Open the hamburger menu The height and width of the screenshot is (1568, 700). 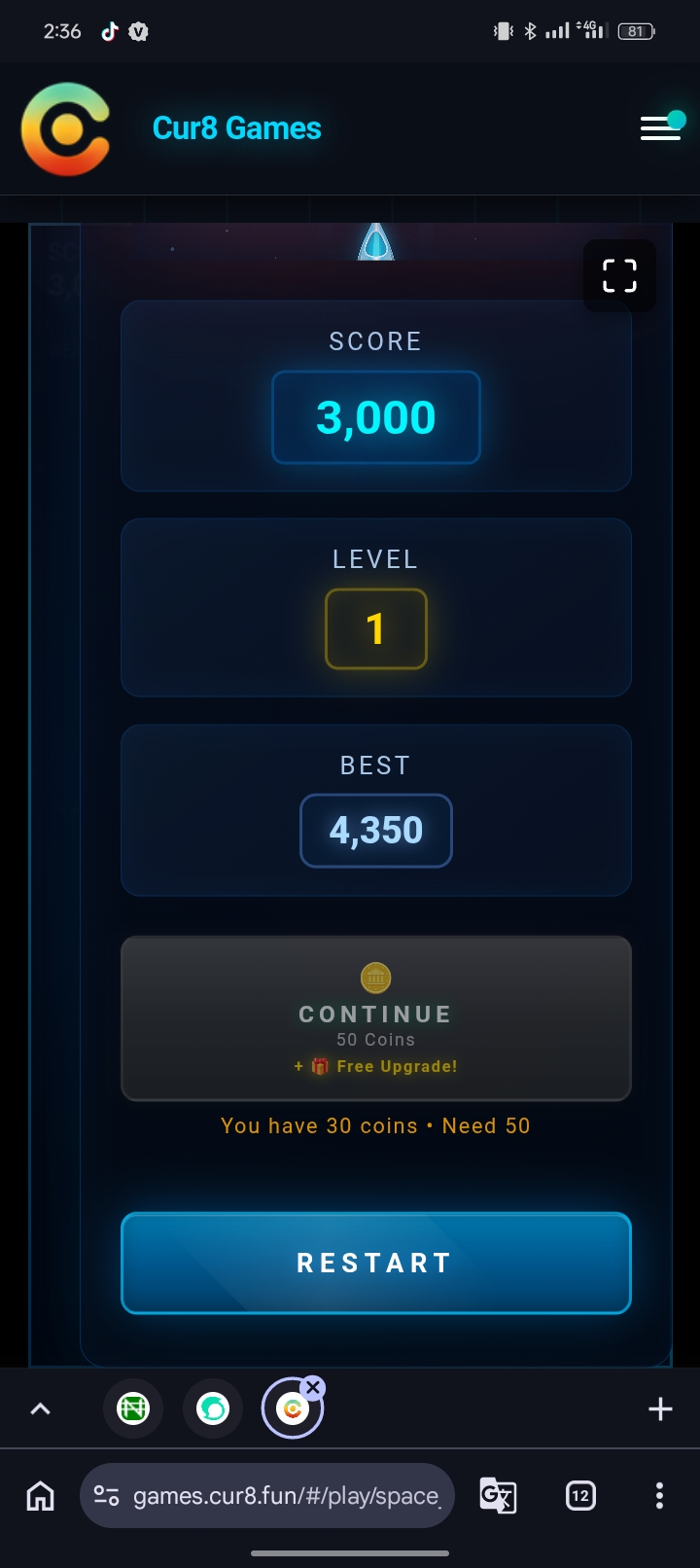point(661,127)
